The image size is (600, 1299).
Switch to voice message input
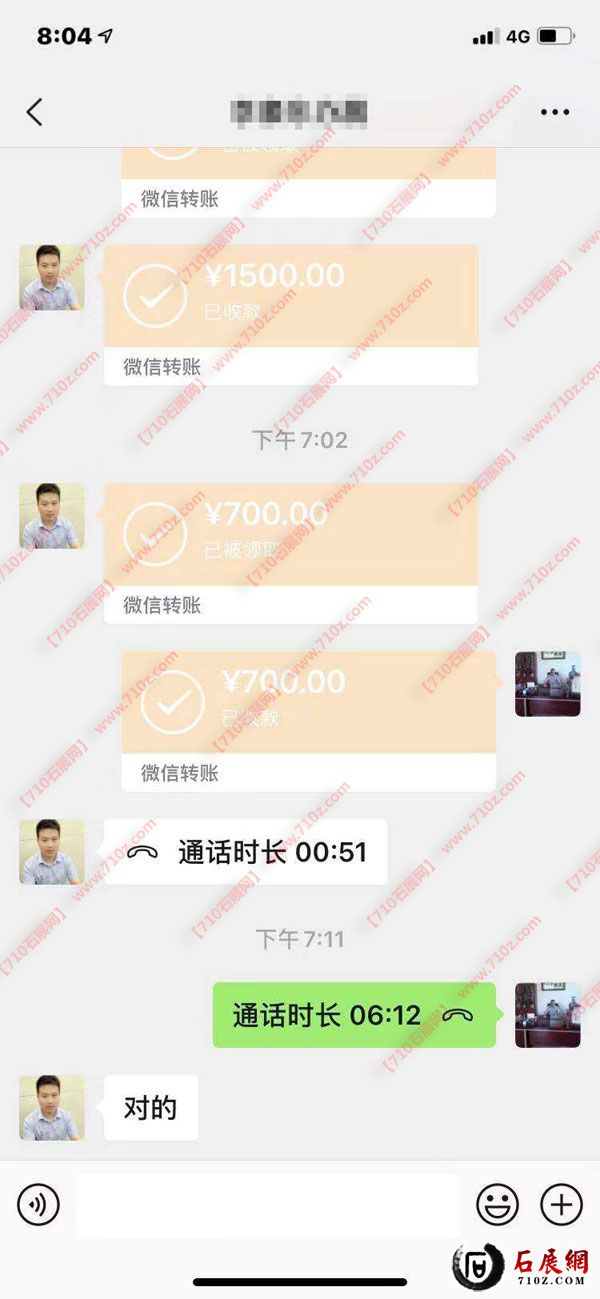[x=38, y=1204]
